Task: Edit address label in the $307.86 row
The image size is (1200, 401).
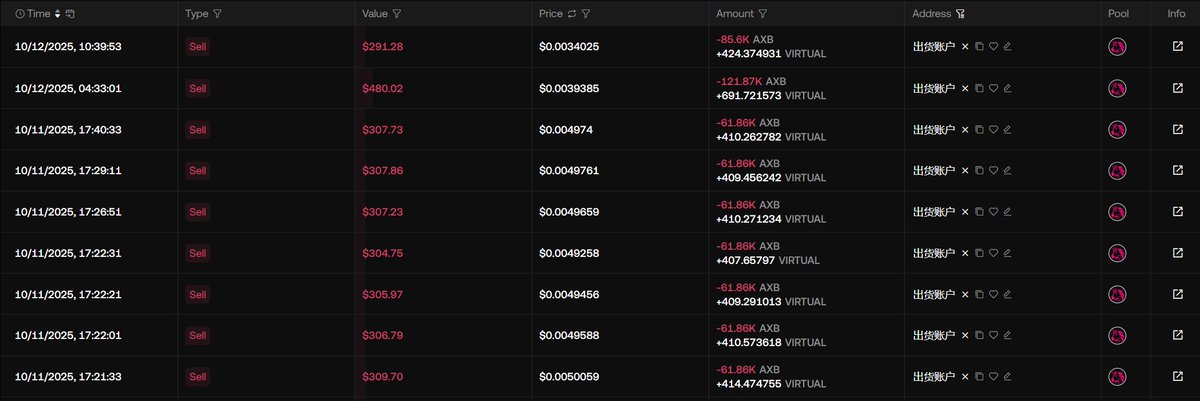Action: point(1007,170)
